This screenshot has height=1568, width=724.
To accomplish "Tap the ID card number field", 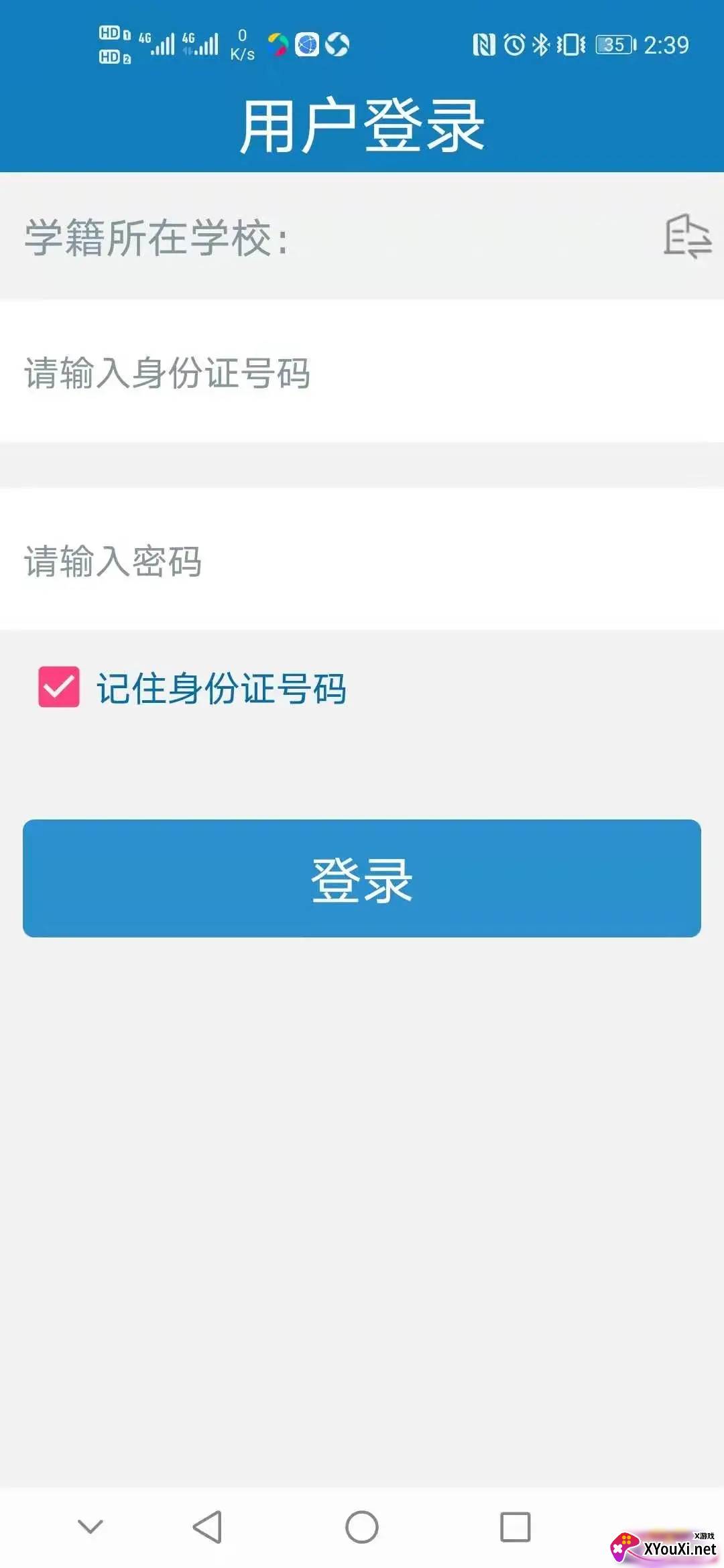I will coord(362,373).
